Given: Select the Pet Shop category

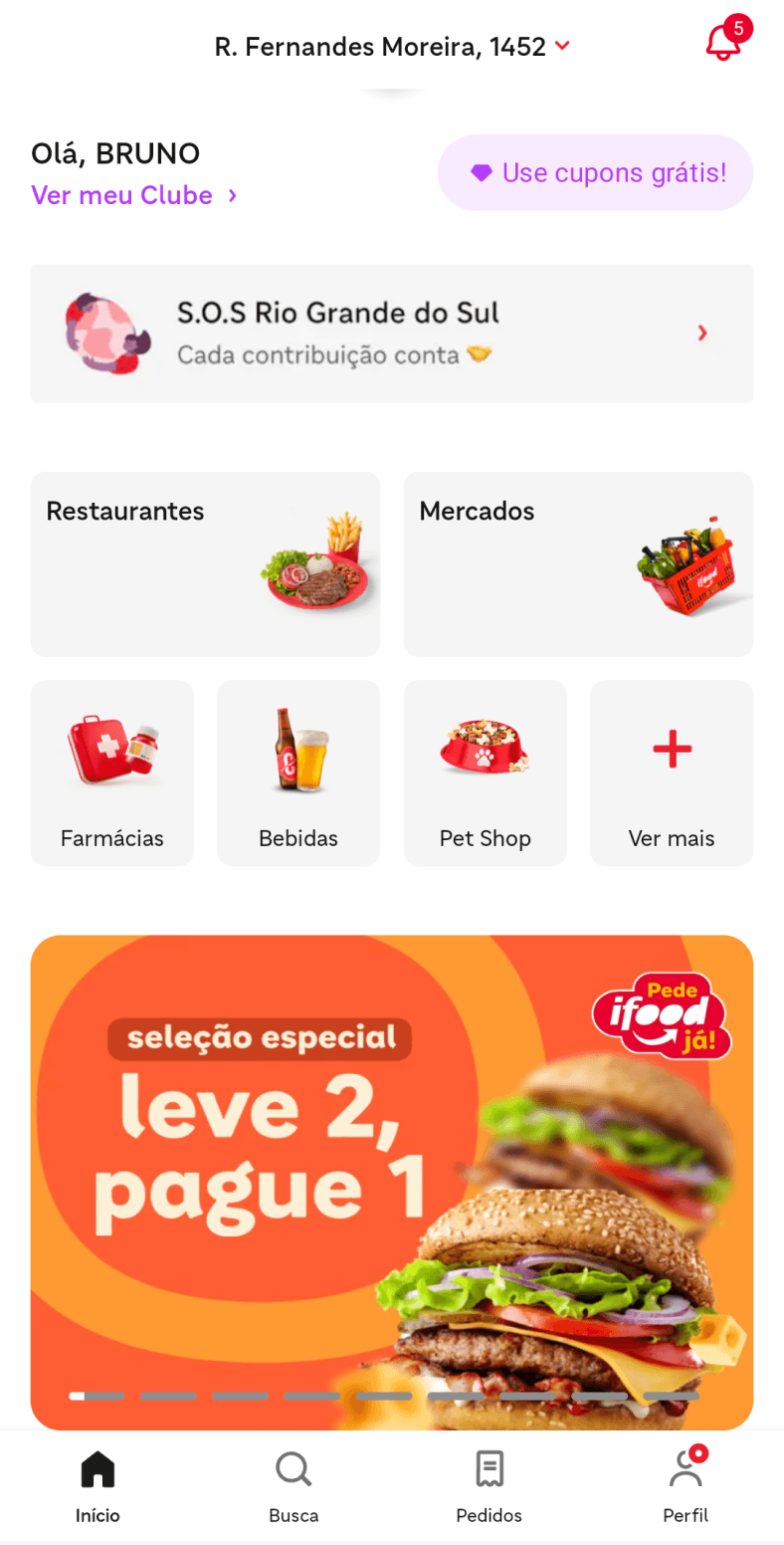Looking at the screenshot, I should pos(485,772).
